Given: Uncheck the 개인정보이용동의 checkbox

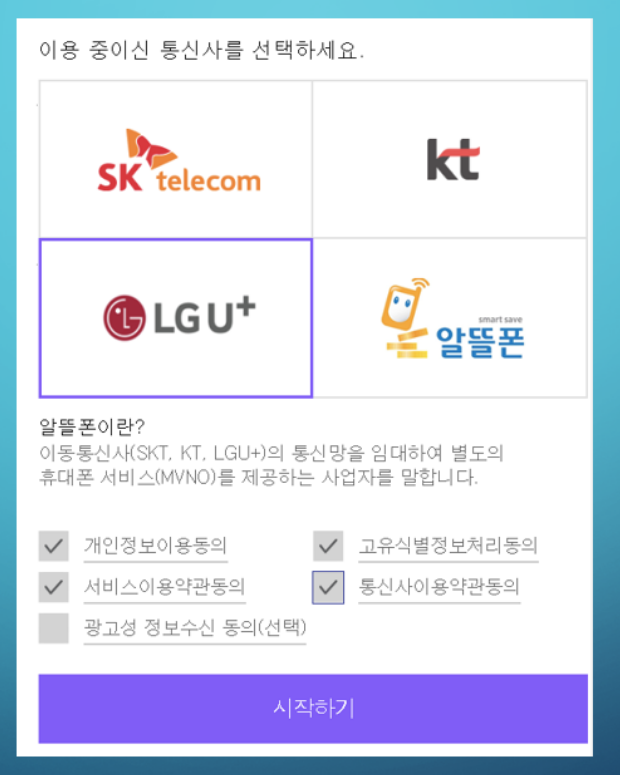Looking at the screenshot, I should tap(53, 546).
